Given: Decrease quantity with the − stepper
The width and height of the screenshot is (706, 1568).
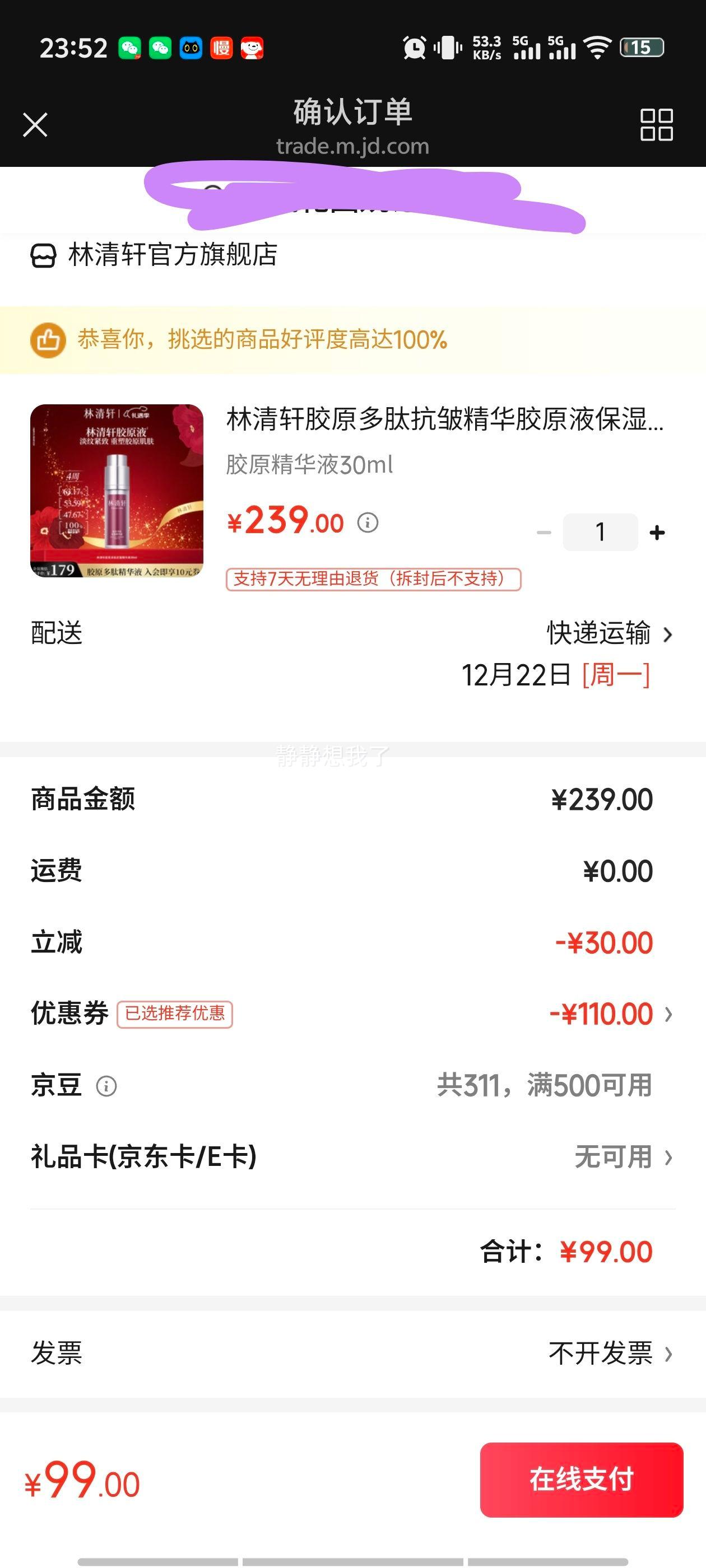Looking at the screenshot, I should 545,531.
